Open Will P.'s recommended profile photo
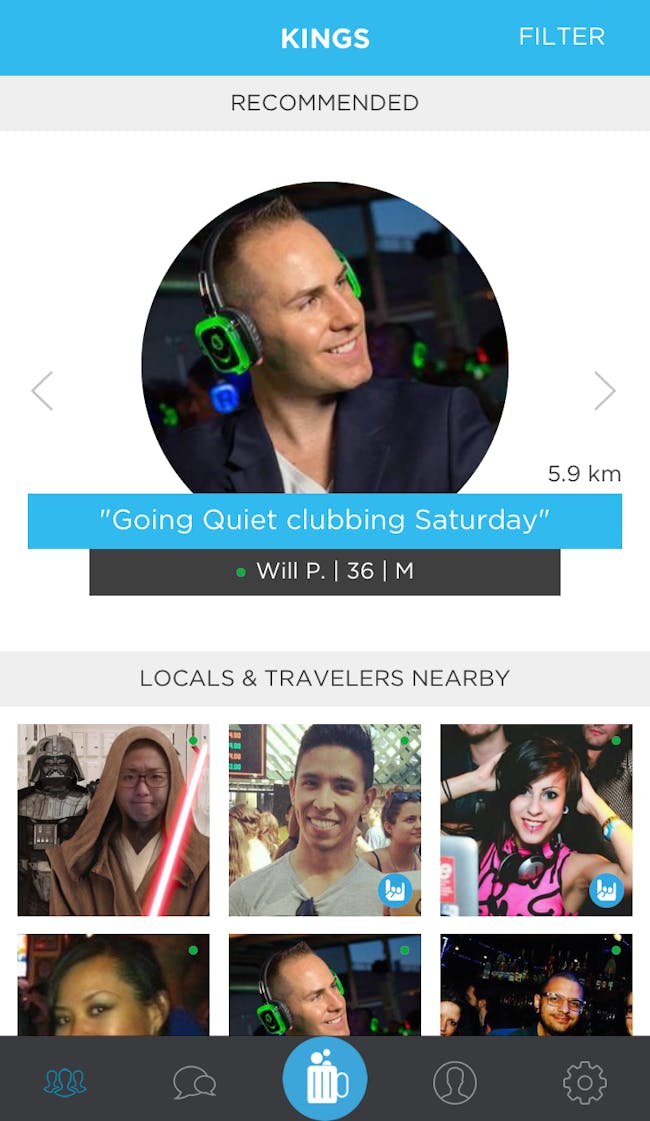650x1121 pixels. click(325, 338)
